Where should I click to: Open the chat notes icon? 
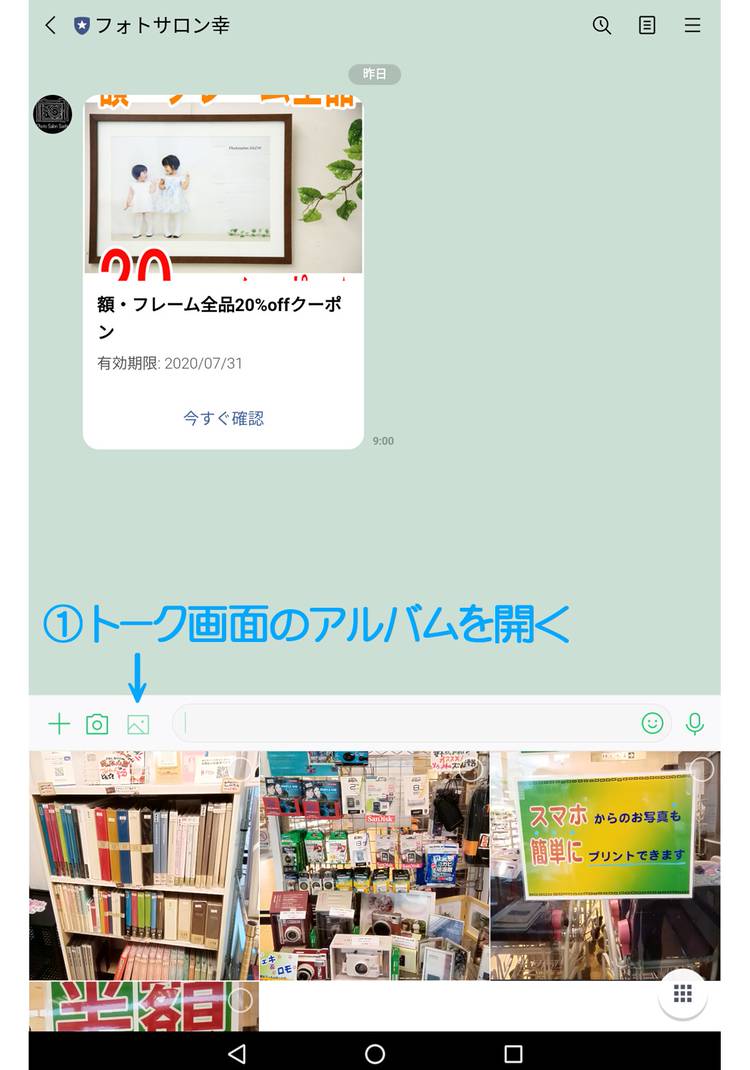[647, 26]
